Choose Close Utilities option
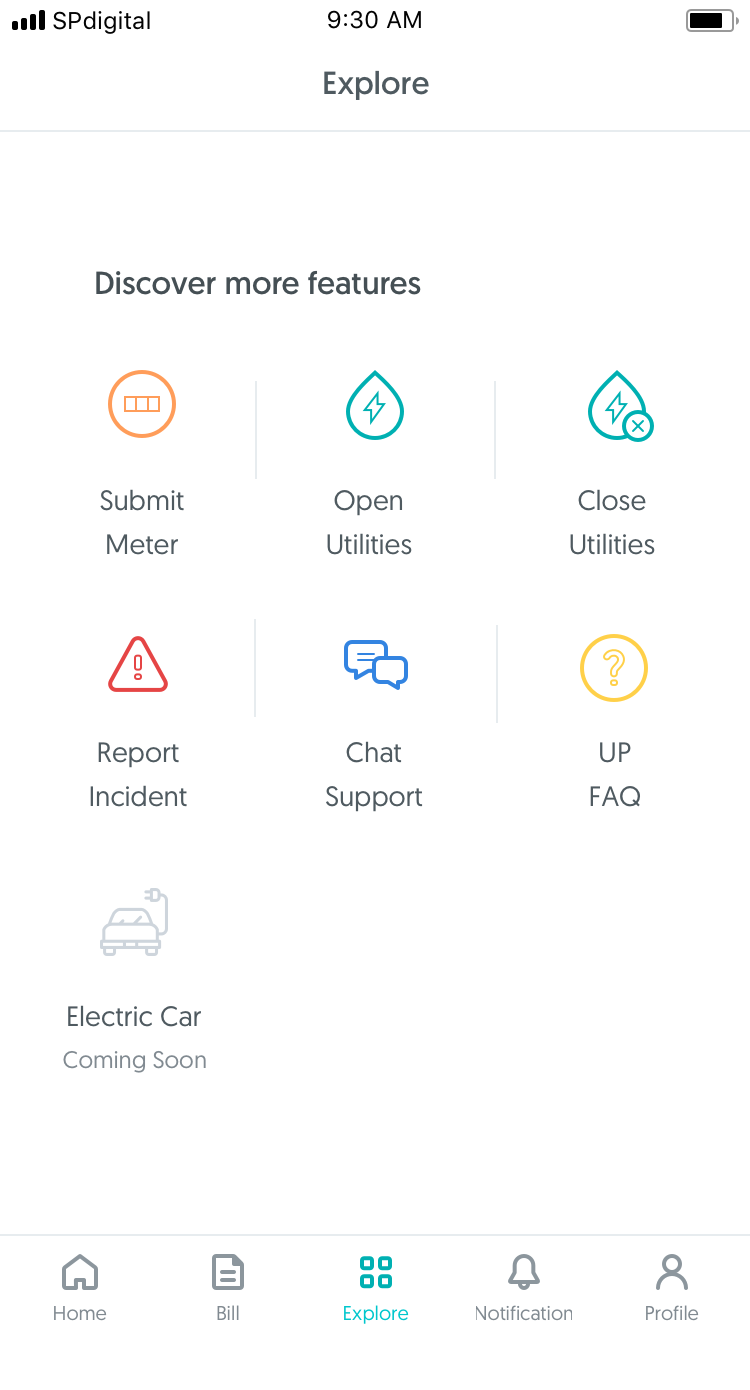This screenshot has width=750, height=1390. click(612, 464)
